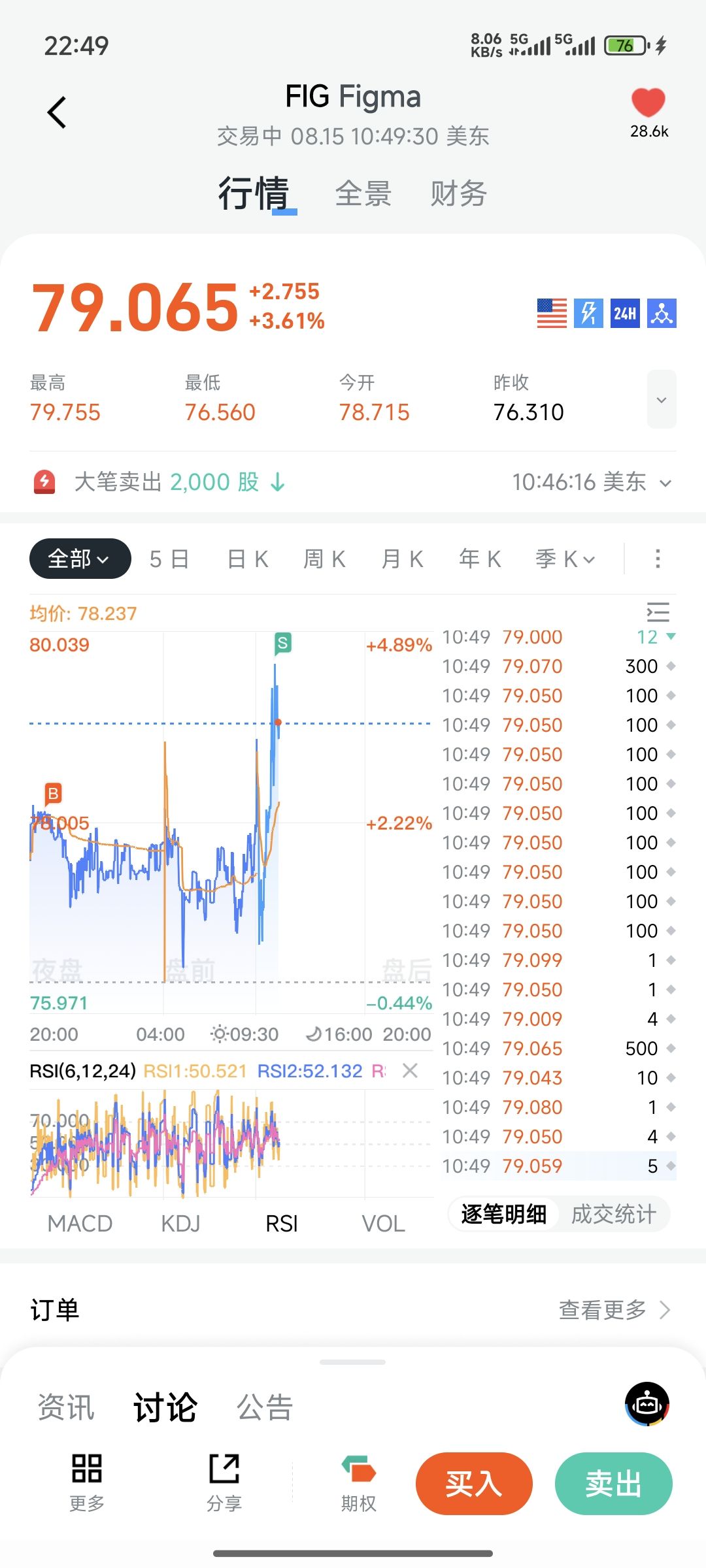This screenshot has width=706, height=1568.
Task: Switch the indicator to KDJ
Action: tap(180, 1224)
